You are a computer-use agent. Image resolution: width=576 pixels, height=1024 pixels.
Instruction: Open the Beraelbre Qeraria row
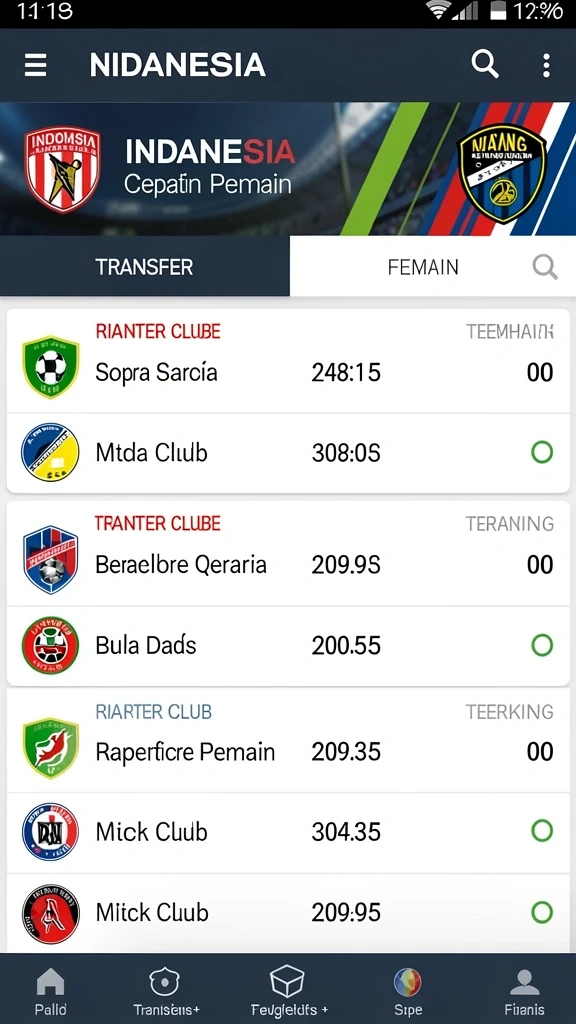[x=288, y=554]
